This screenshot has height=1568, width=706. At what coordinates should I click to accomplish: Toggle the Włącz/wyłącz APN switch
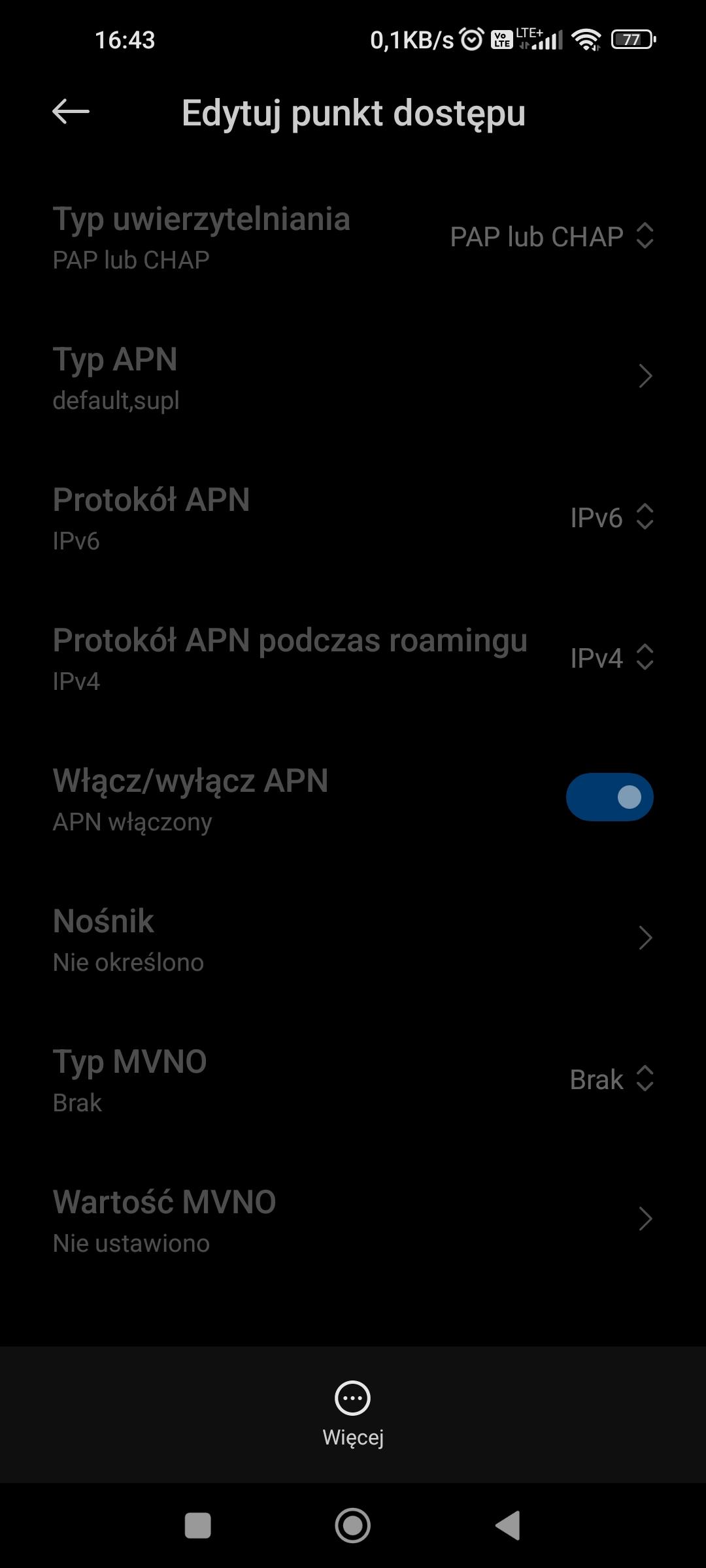point(609,797)
